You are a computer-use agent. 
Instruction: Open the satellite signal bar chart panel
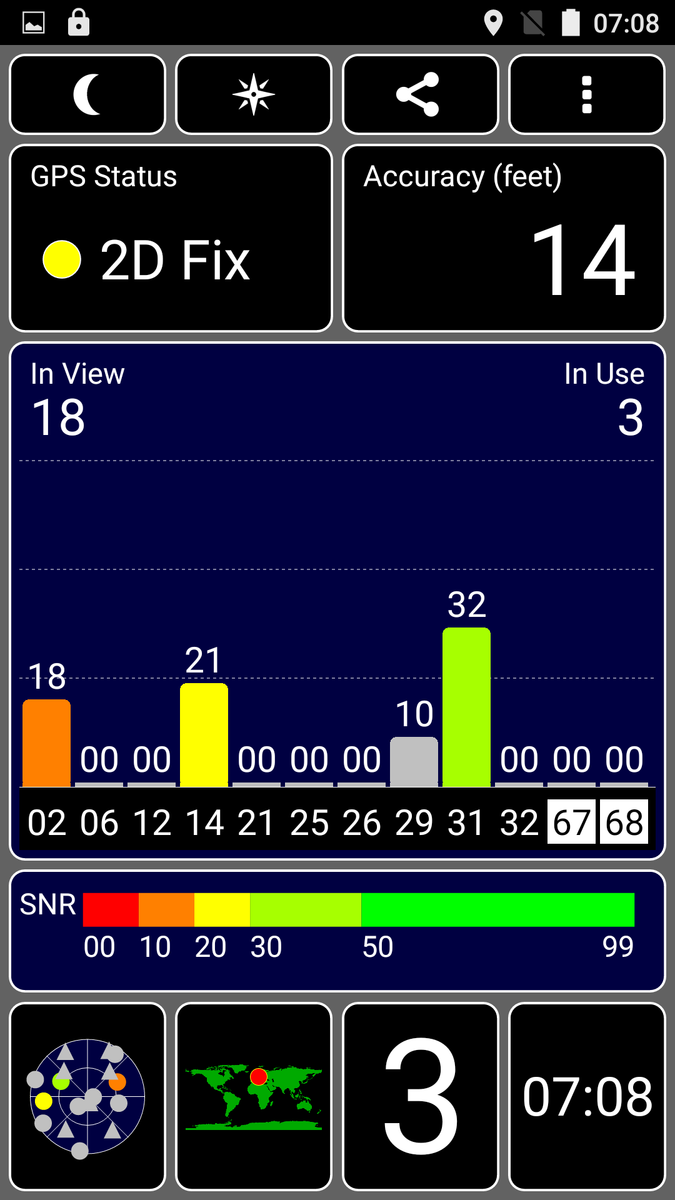click(x=337, y=601)
